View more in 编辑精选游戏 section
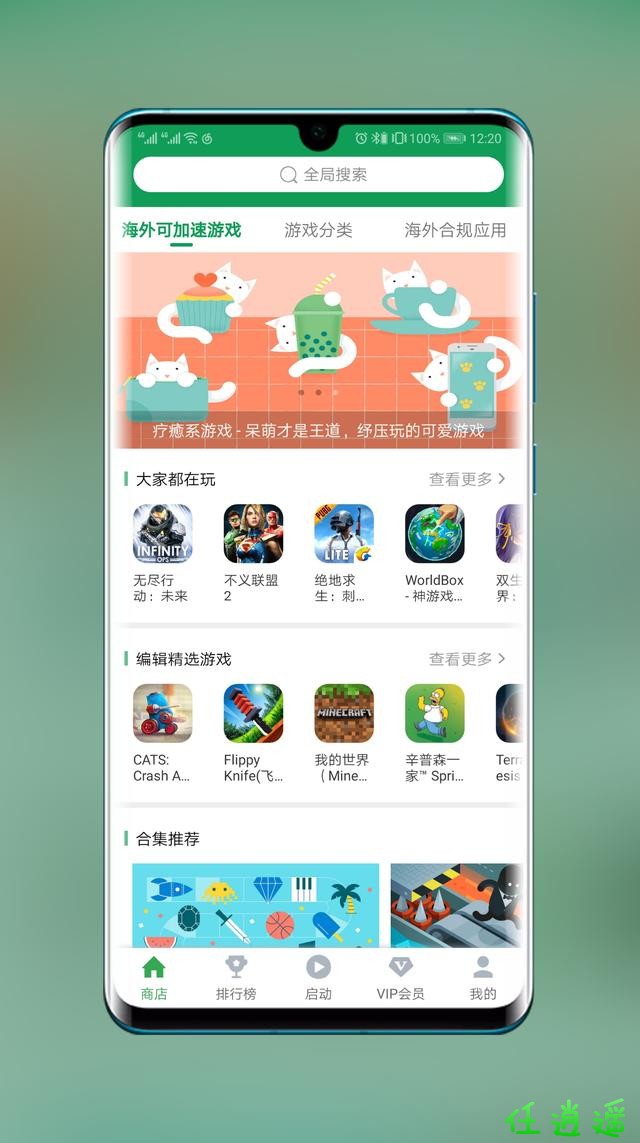The width and height of the screenshot is (640, 1143). [x=467, y=659]
